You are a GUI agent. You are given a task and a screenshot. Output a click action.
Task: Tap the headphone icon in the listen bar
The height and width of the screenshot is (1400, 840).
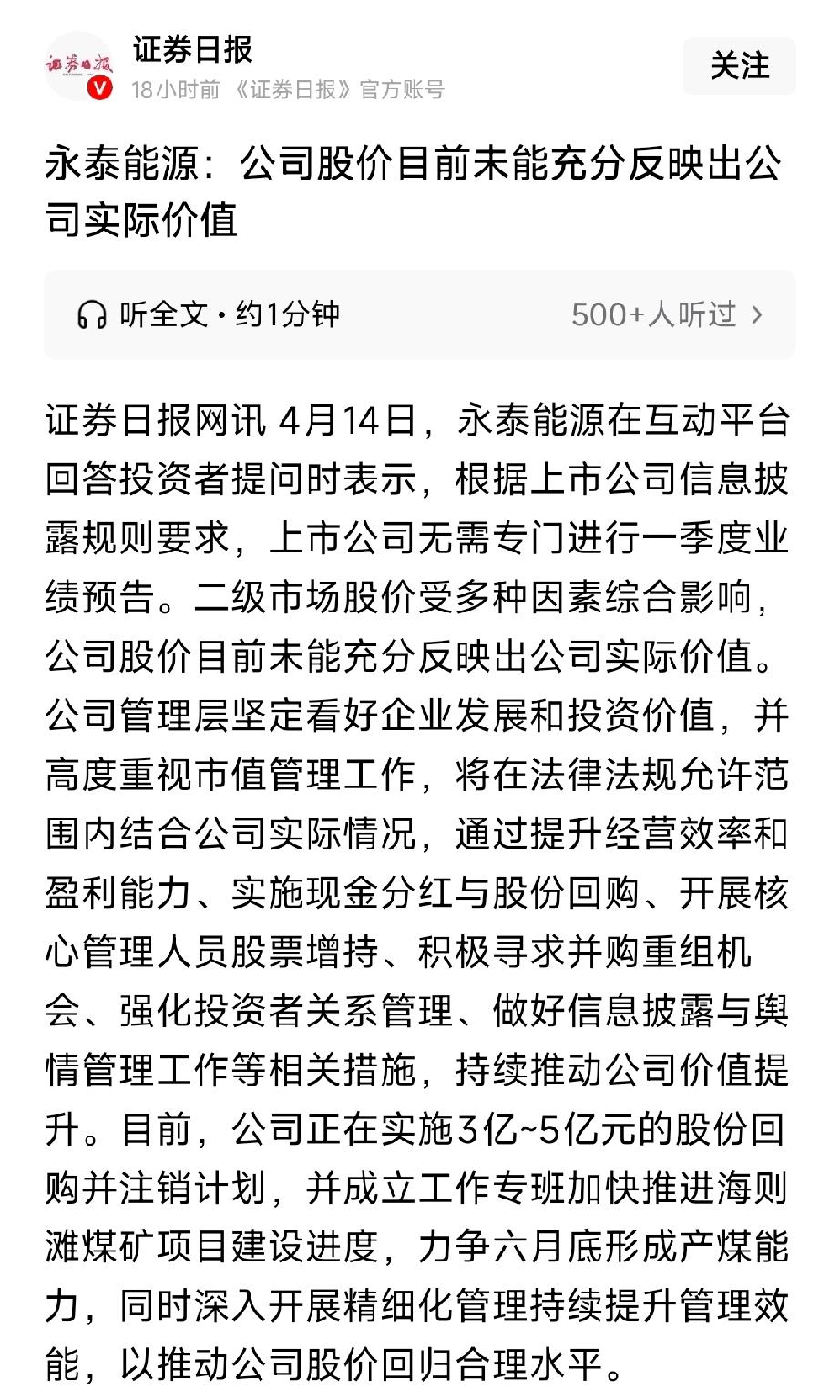91,313
